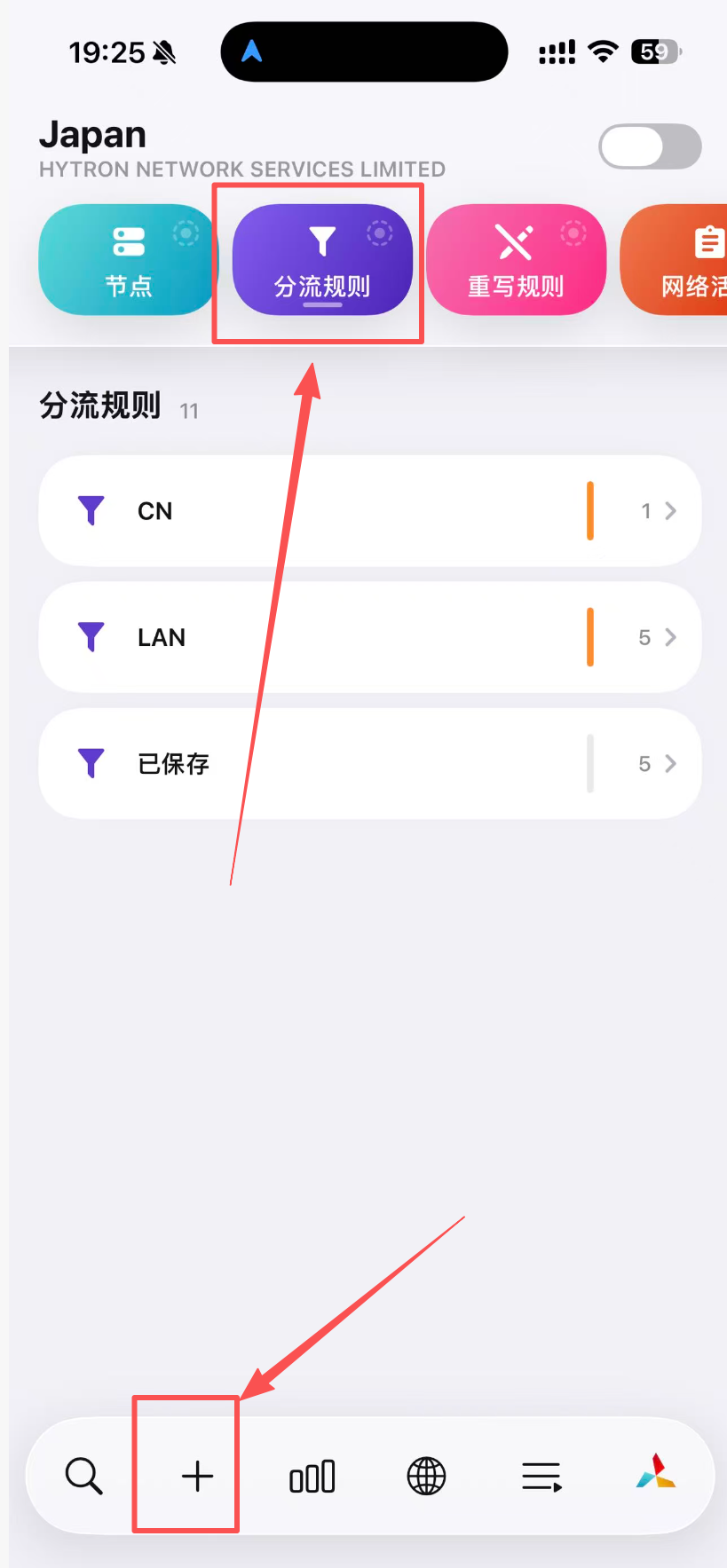The width and height of the screenshot is (727, 1568).
Task: Open the list lines icon in the bottom bar
Action: [x=541, y=1477]
